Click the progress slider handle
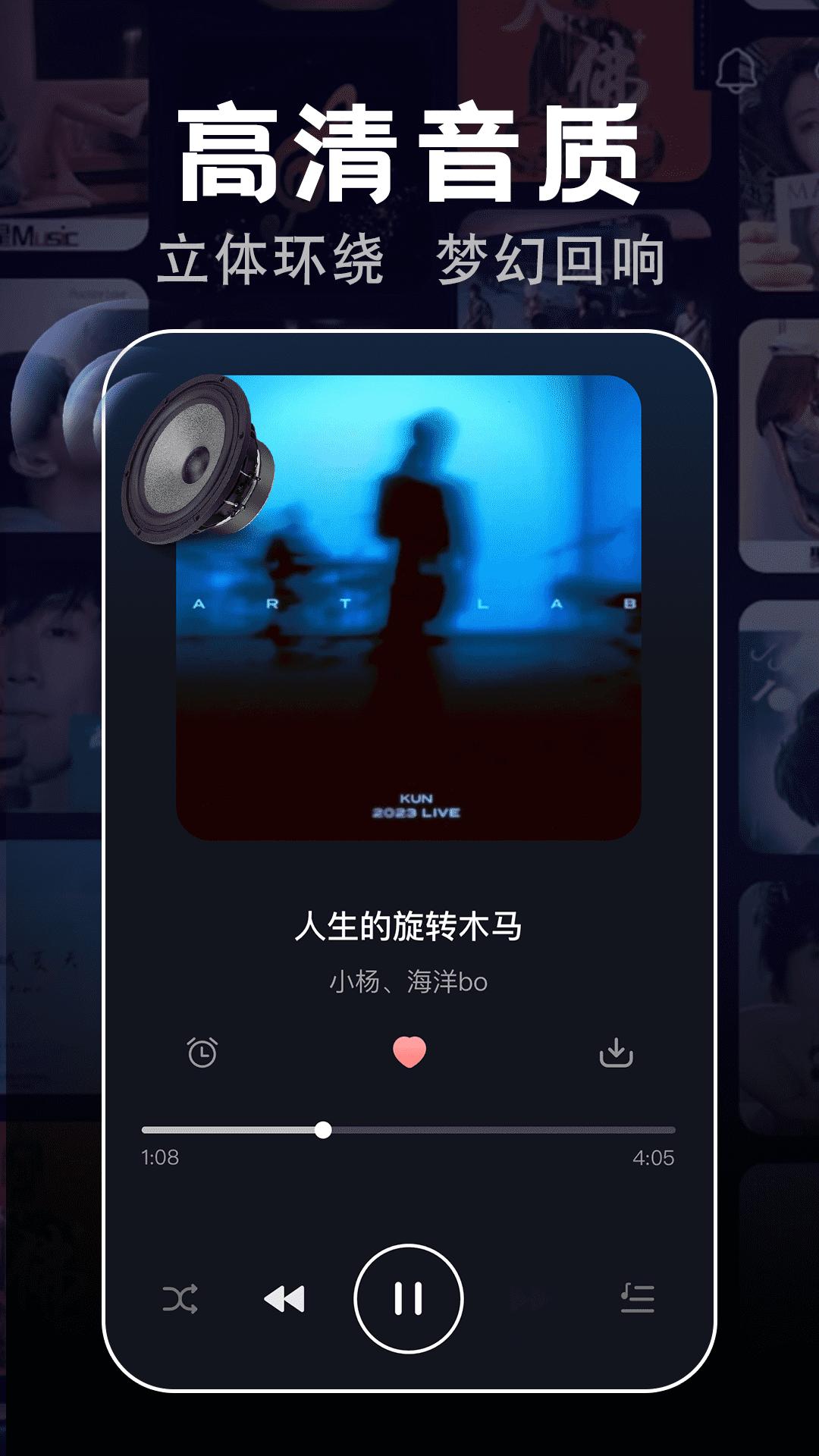This screenshot has width=819, height=1456. (x=325, y=1129)
